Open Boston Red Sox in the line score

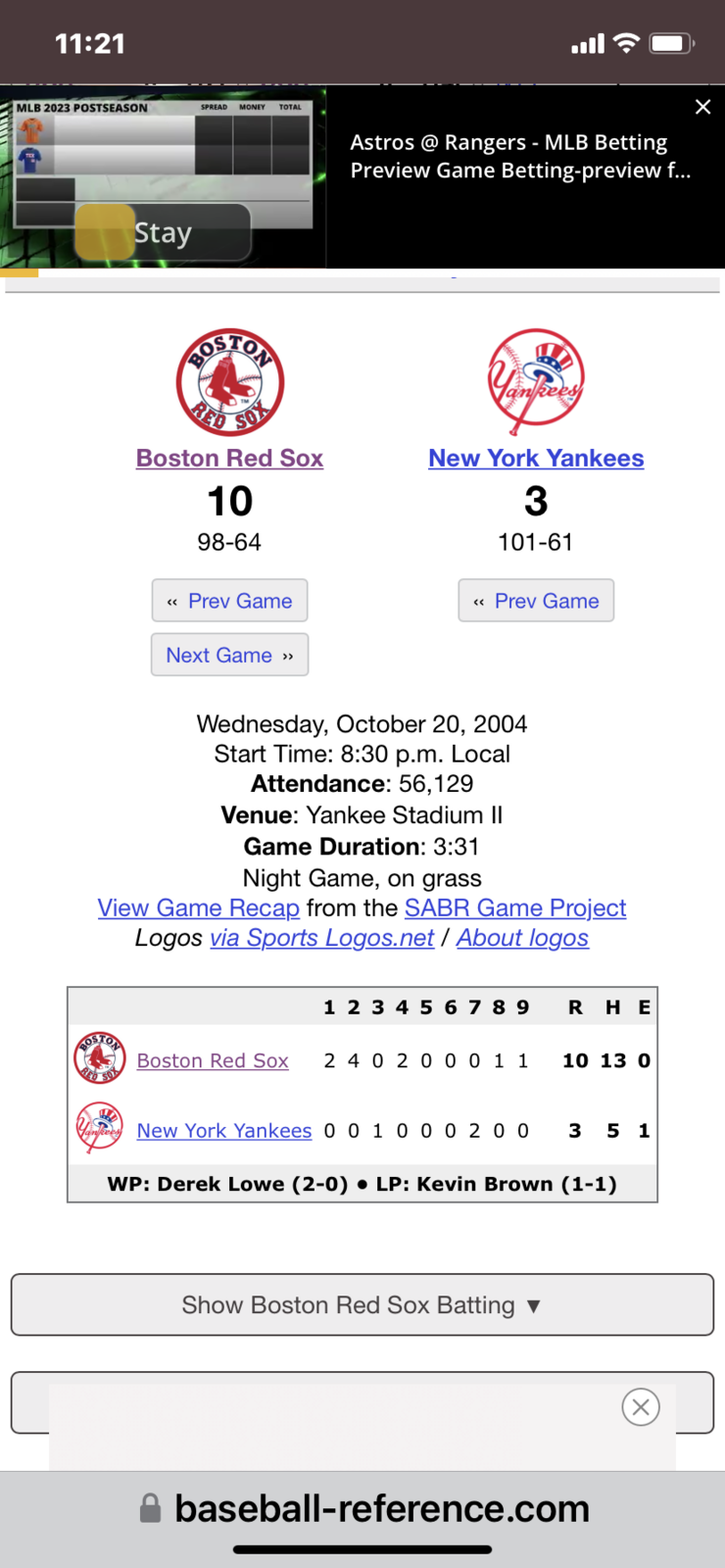(x=213, y=1060)
